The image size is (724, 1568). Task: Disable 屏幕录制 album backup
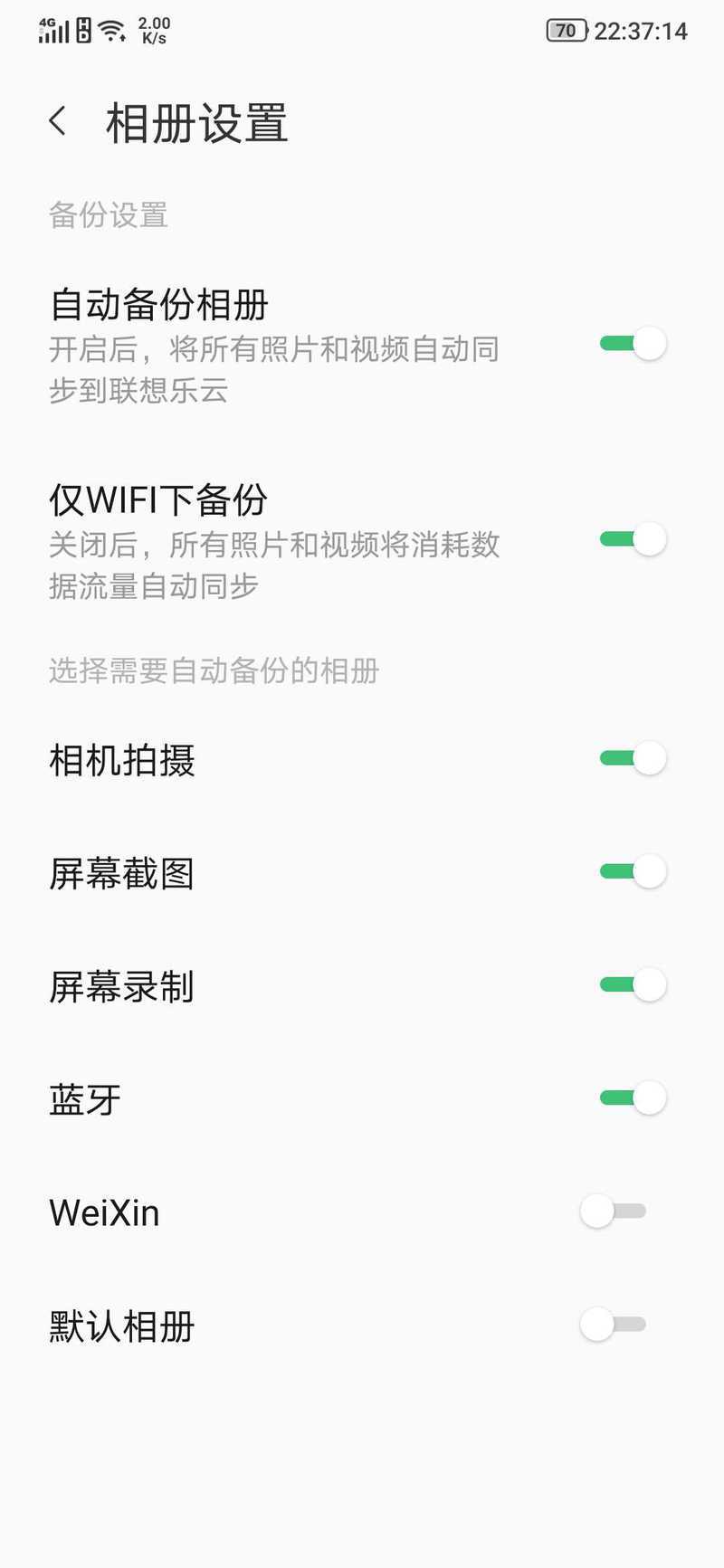[x=633, y=984]
